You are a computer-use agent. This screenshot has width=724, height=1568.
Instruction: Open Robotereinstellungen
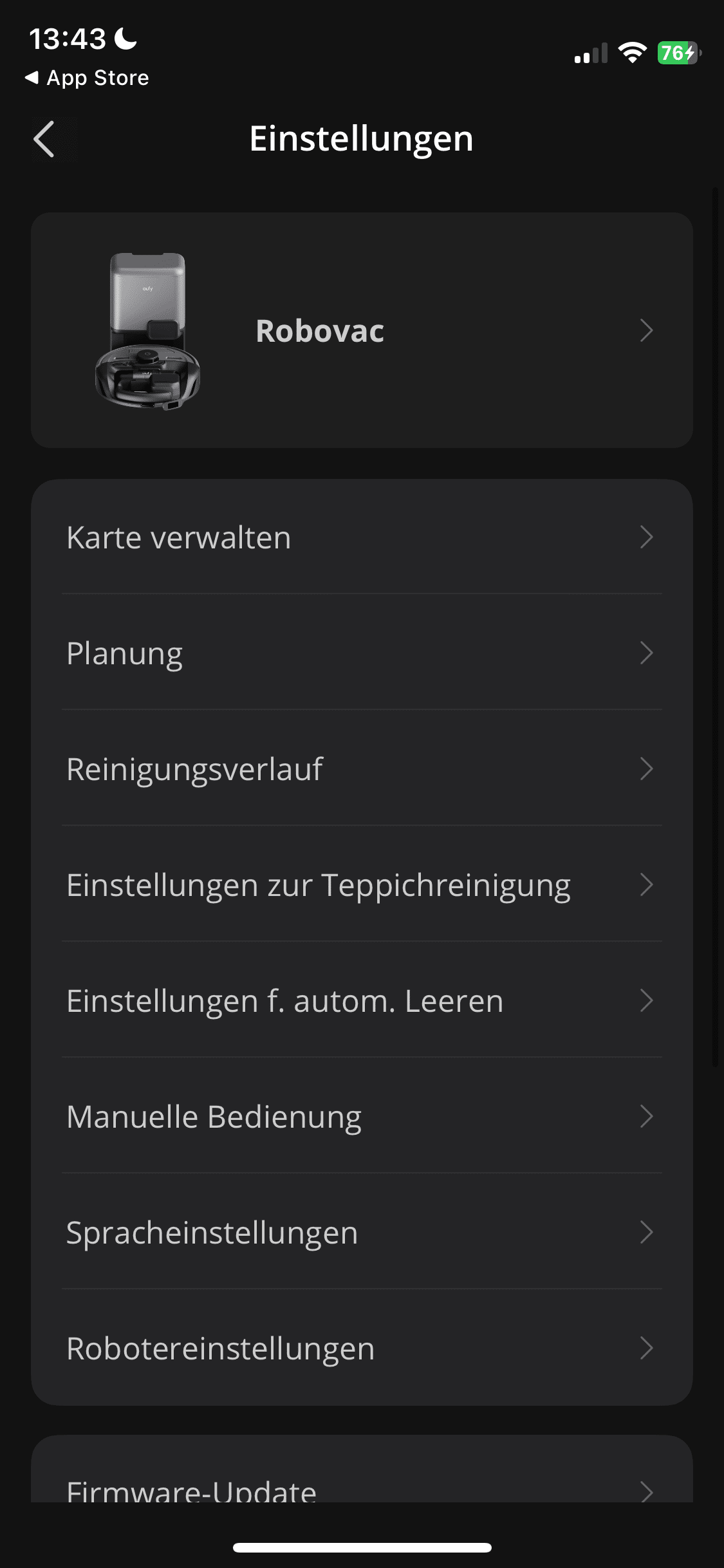(362, 1348)
